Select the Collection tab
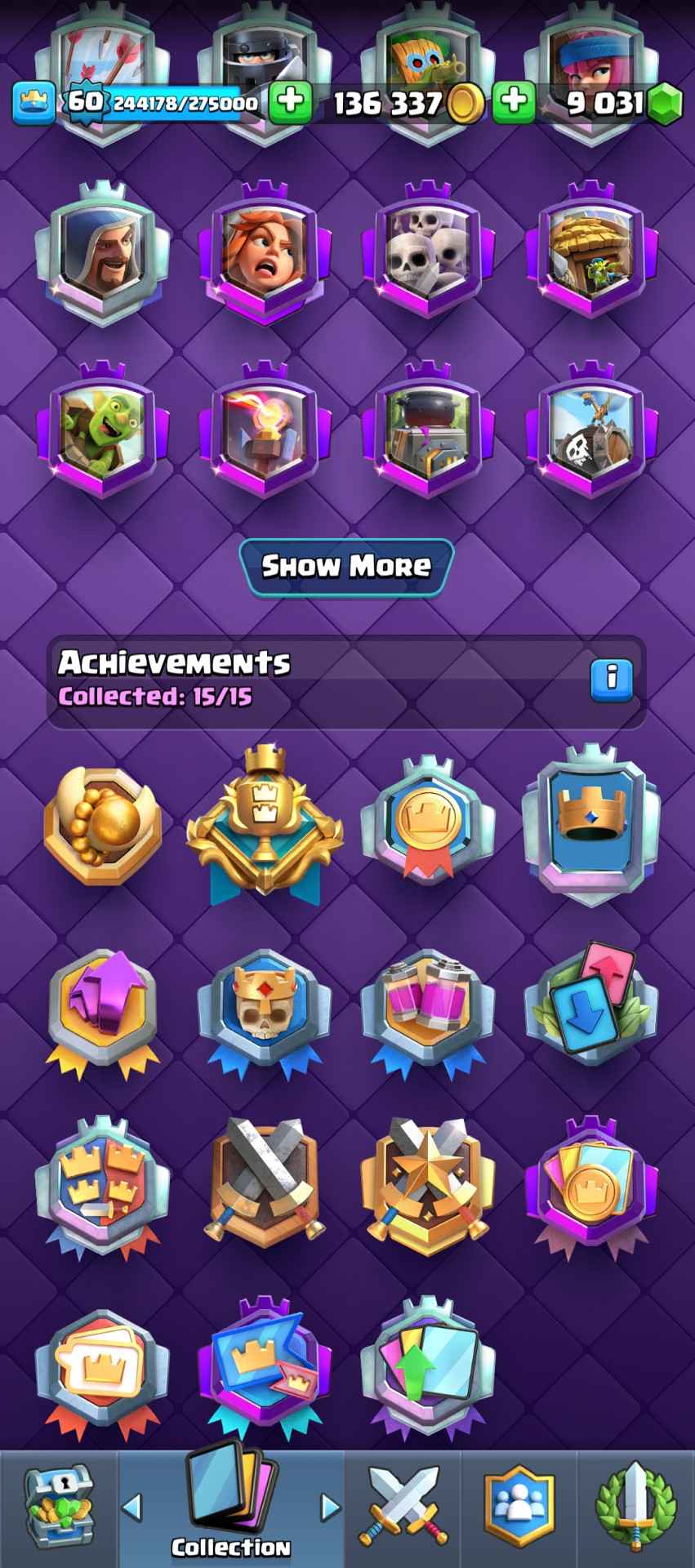This screenshot has width=695, height=1568. 231,1509
